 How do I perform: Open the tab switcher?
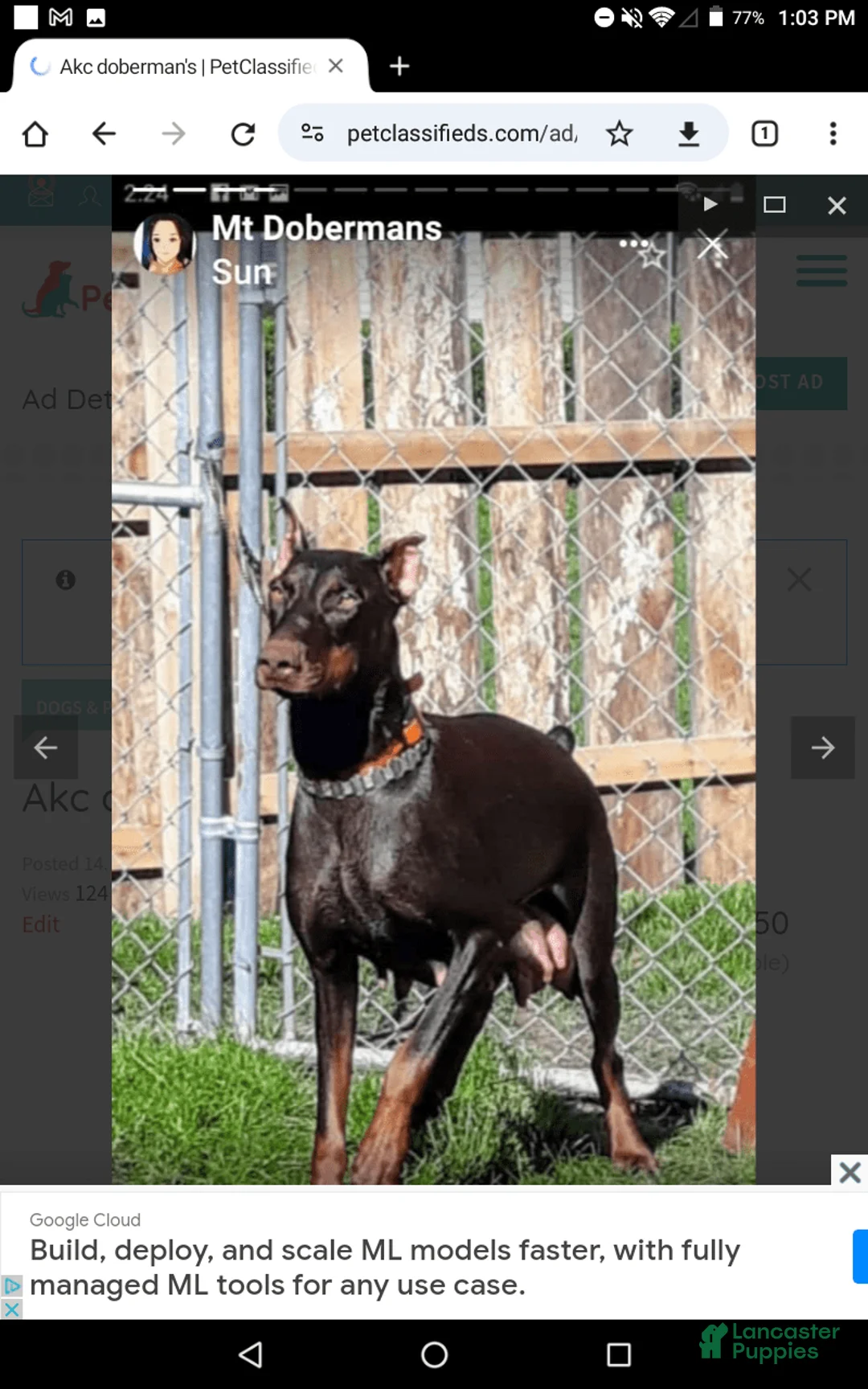[x=764, y=133]
